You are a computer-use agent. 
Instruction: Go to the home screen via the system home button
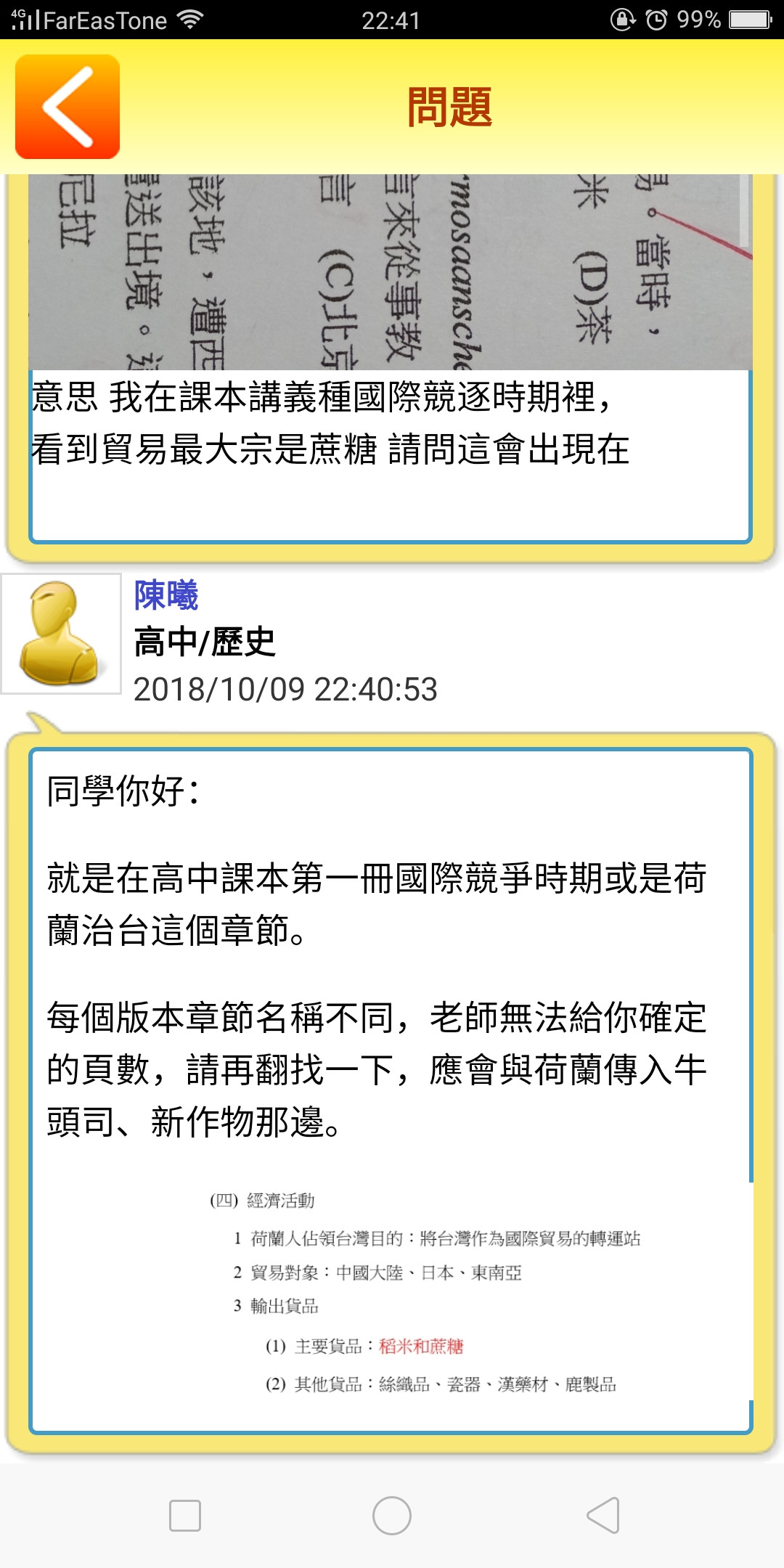pyautogui.click(x=392, y=1516)
